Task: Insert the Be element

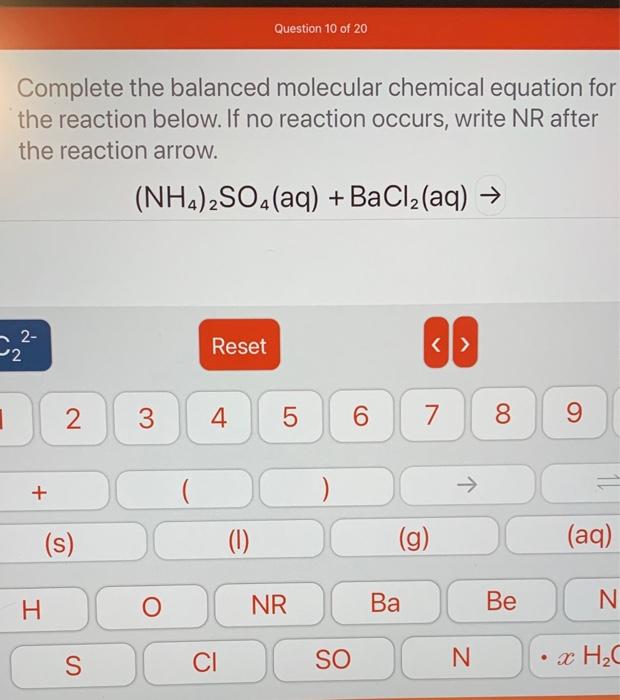Action: pyautogui.click(x=501, y=601)
